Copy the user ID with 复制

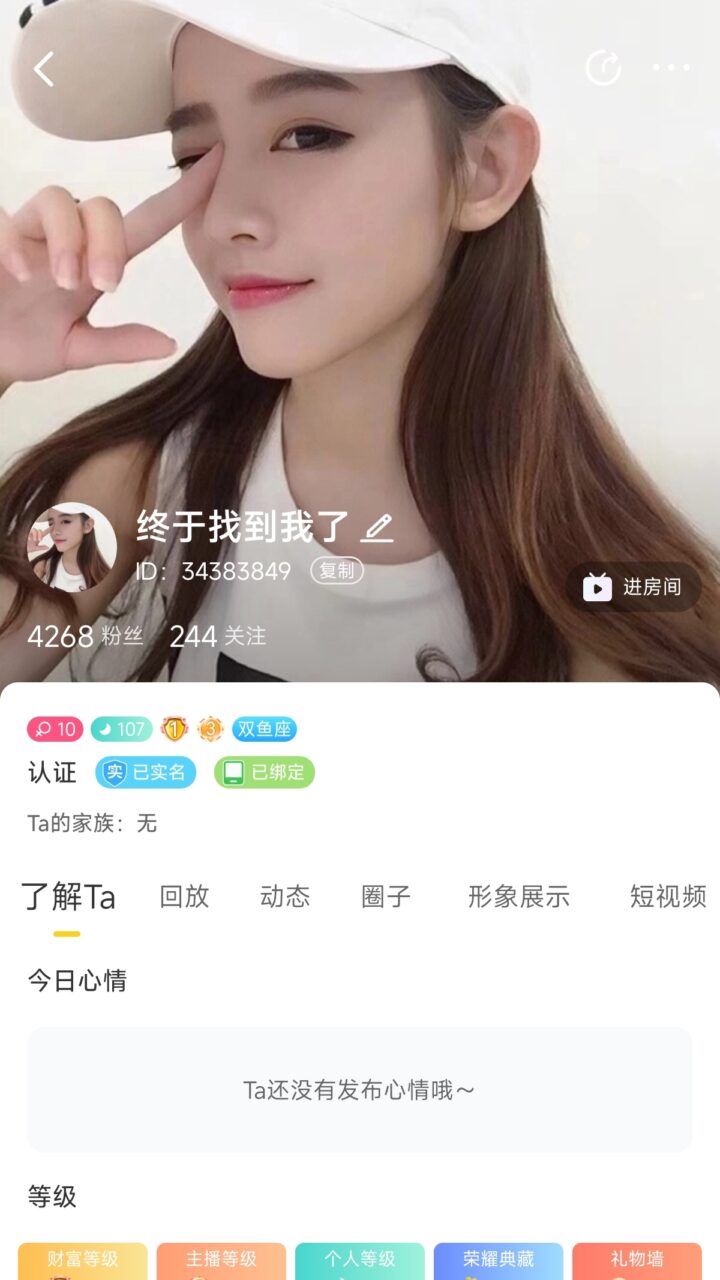[336, 571]
